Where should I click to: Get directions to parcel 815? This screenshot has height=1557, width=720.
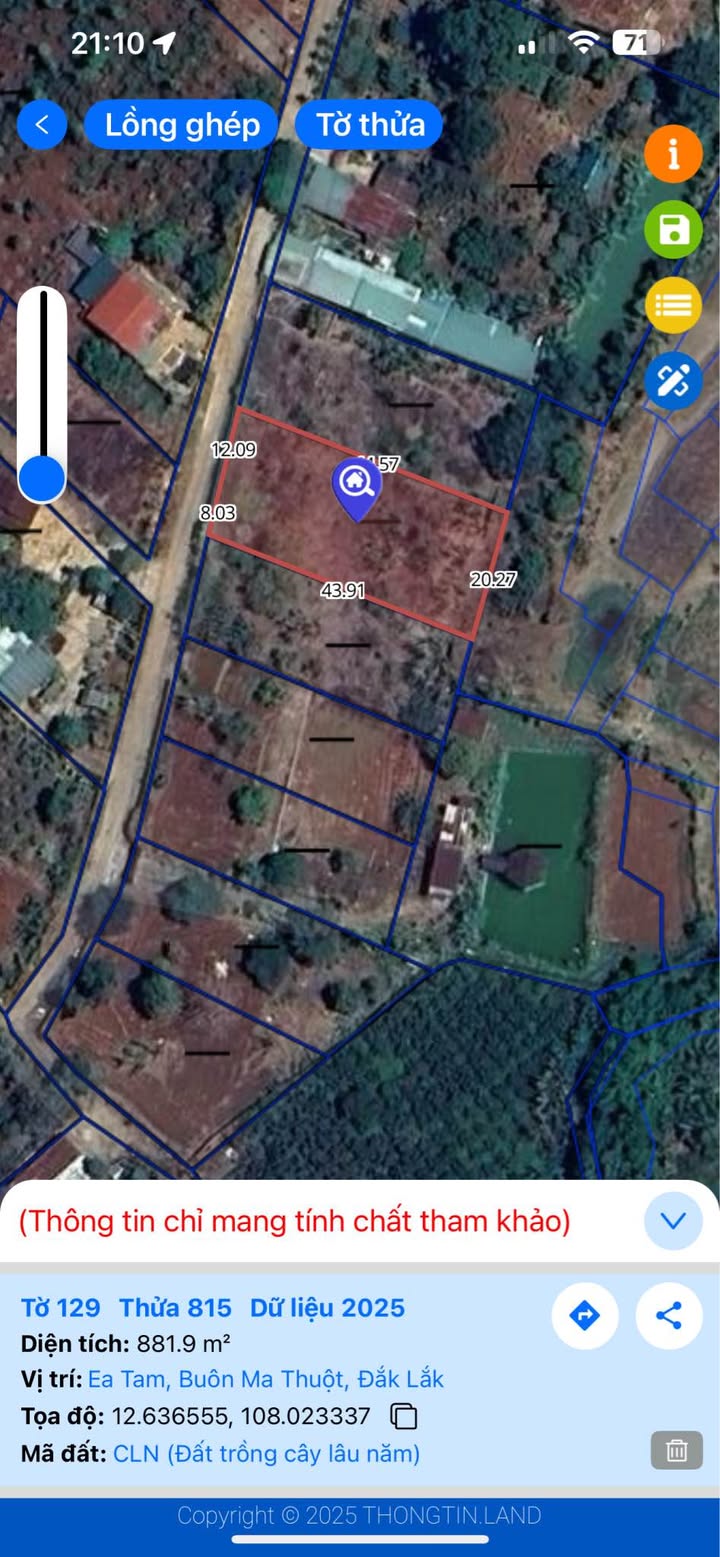click(584, 1315)
